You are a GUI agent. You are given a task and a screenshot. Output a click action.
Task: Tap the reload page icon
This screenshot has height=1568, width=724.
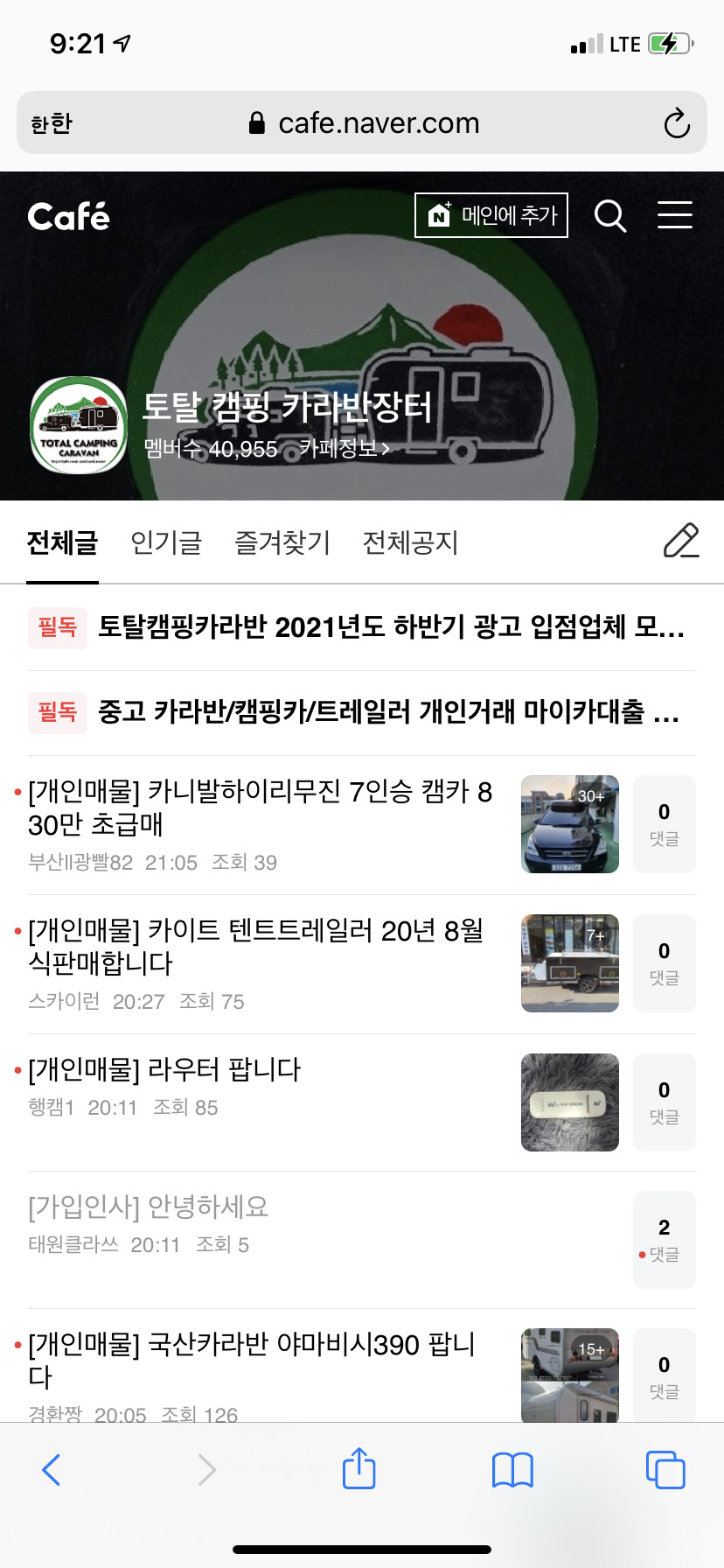click(677, 122)
